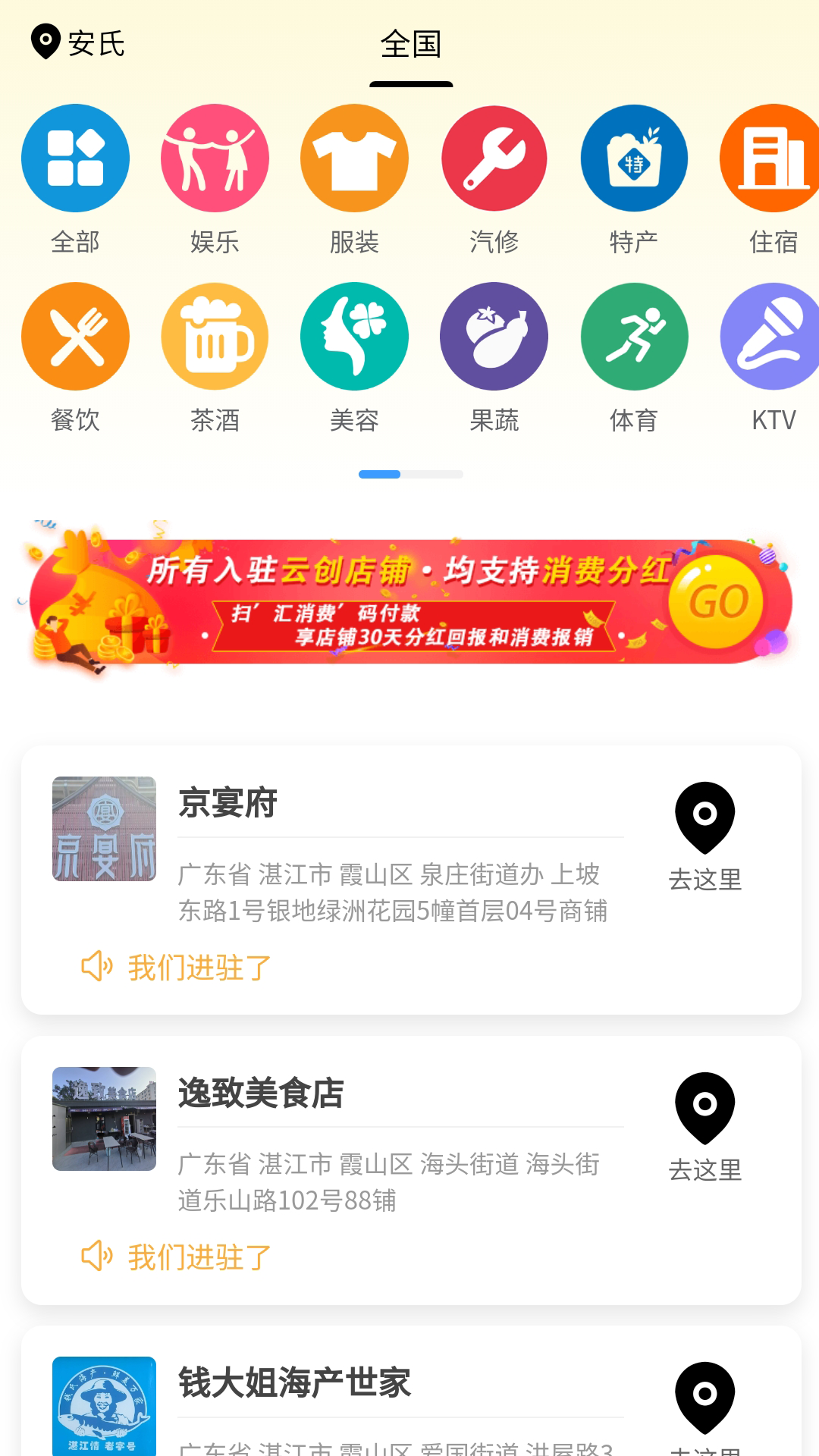Select the 餐饮 dining category icon
819x1456 pixels.
click(x=75, y=336)
